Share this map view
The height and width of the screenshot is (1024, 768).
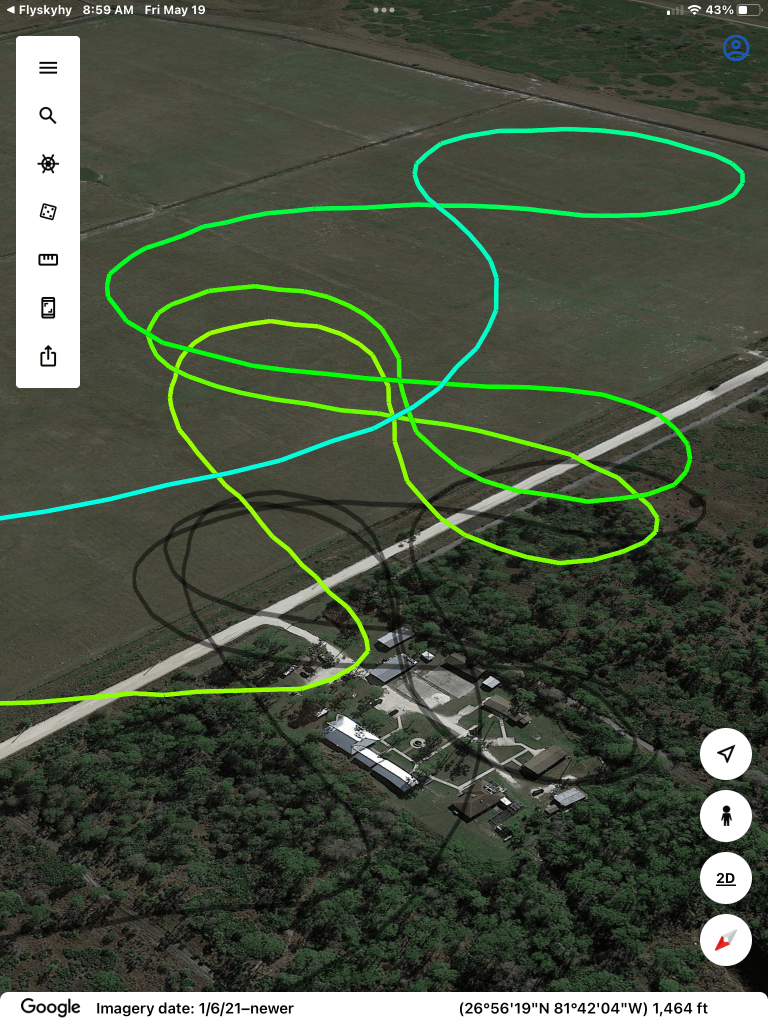[48, 356]
